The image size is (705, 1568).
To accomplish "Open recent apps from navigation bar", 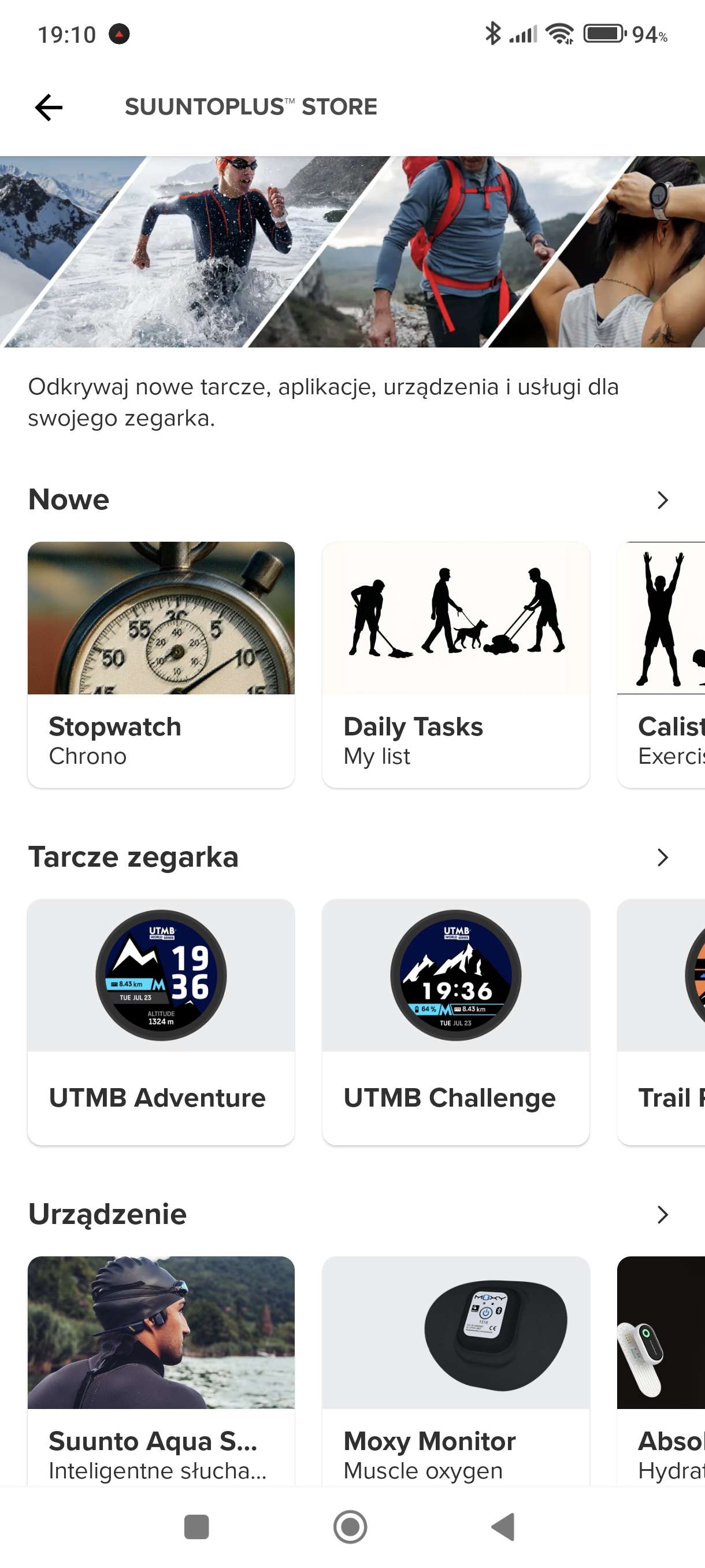I will (196, 1526).
